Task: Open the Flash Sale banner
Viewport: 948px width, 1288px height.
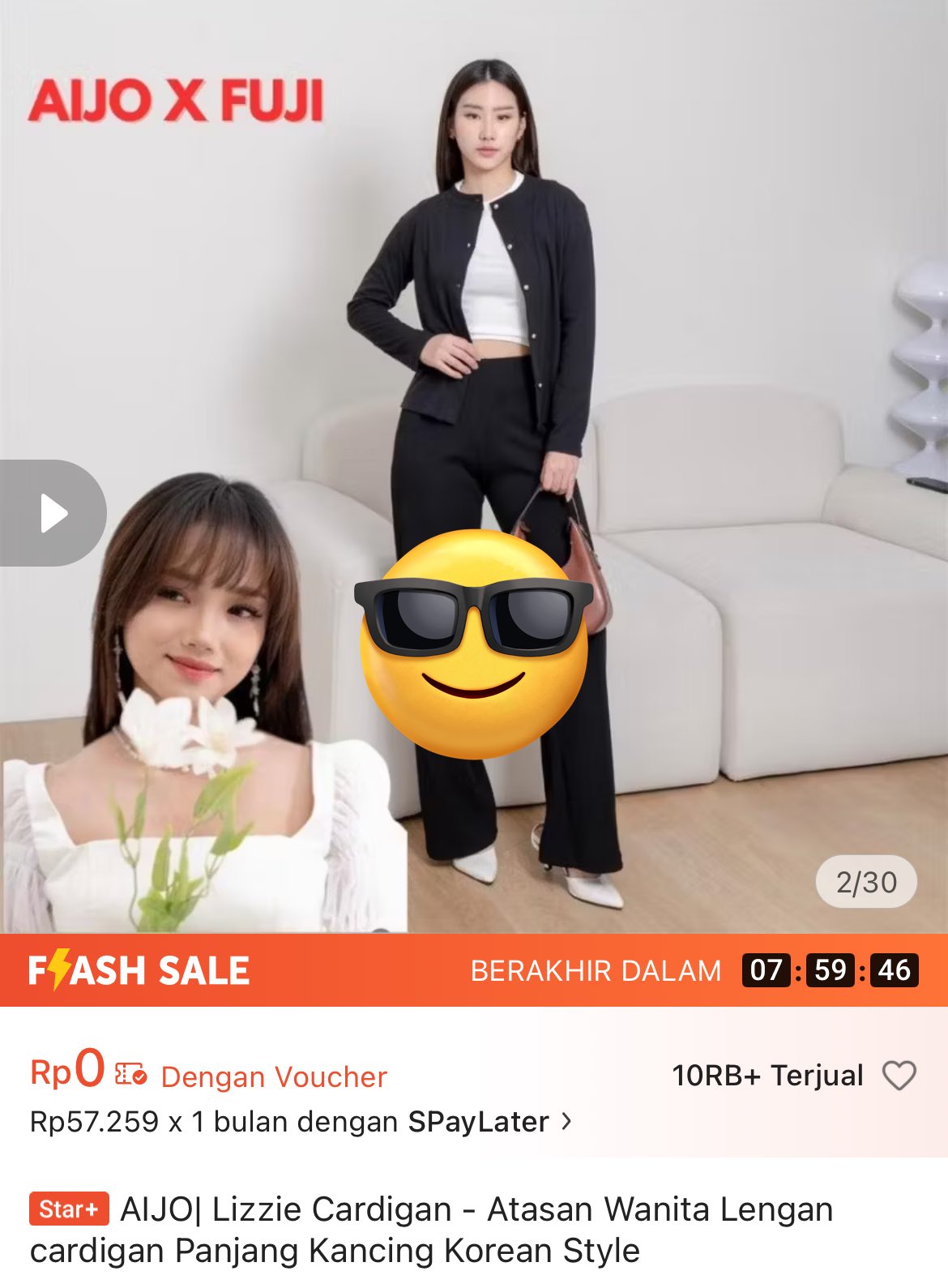Action: click(139, 970)
